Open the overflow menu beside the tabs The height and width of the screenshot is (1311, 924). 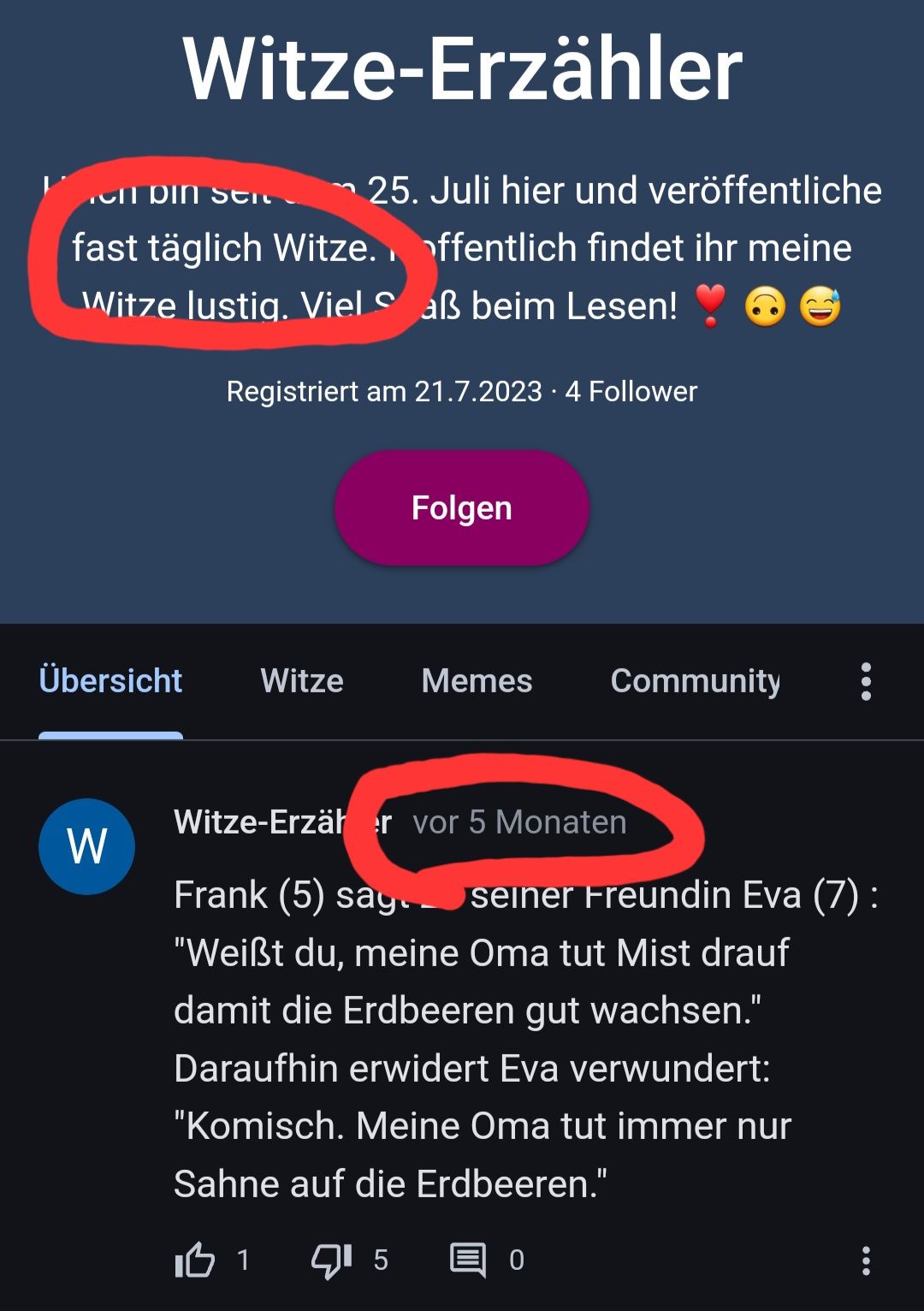tap(866, 682)
